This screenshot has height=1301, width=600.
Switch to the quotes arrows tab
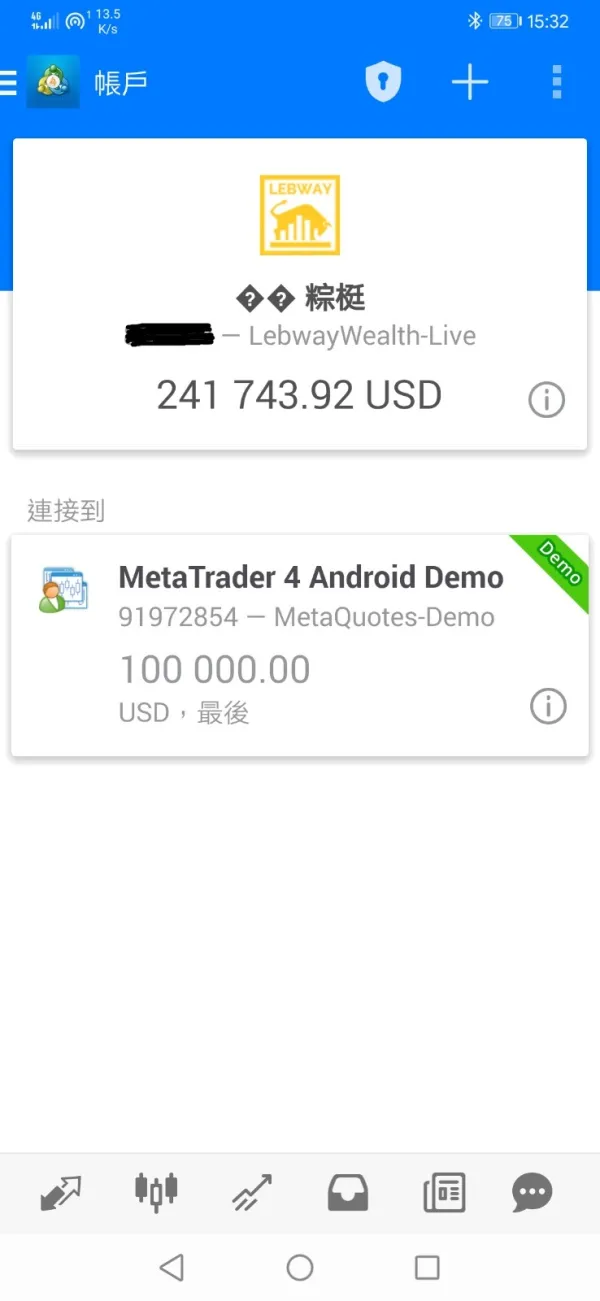coord(60,1192)
